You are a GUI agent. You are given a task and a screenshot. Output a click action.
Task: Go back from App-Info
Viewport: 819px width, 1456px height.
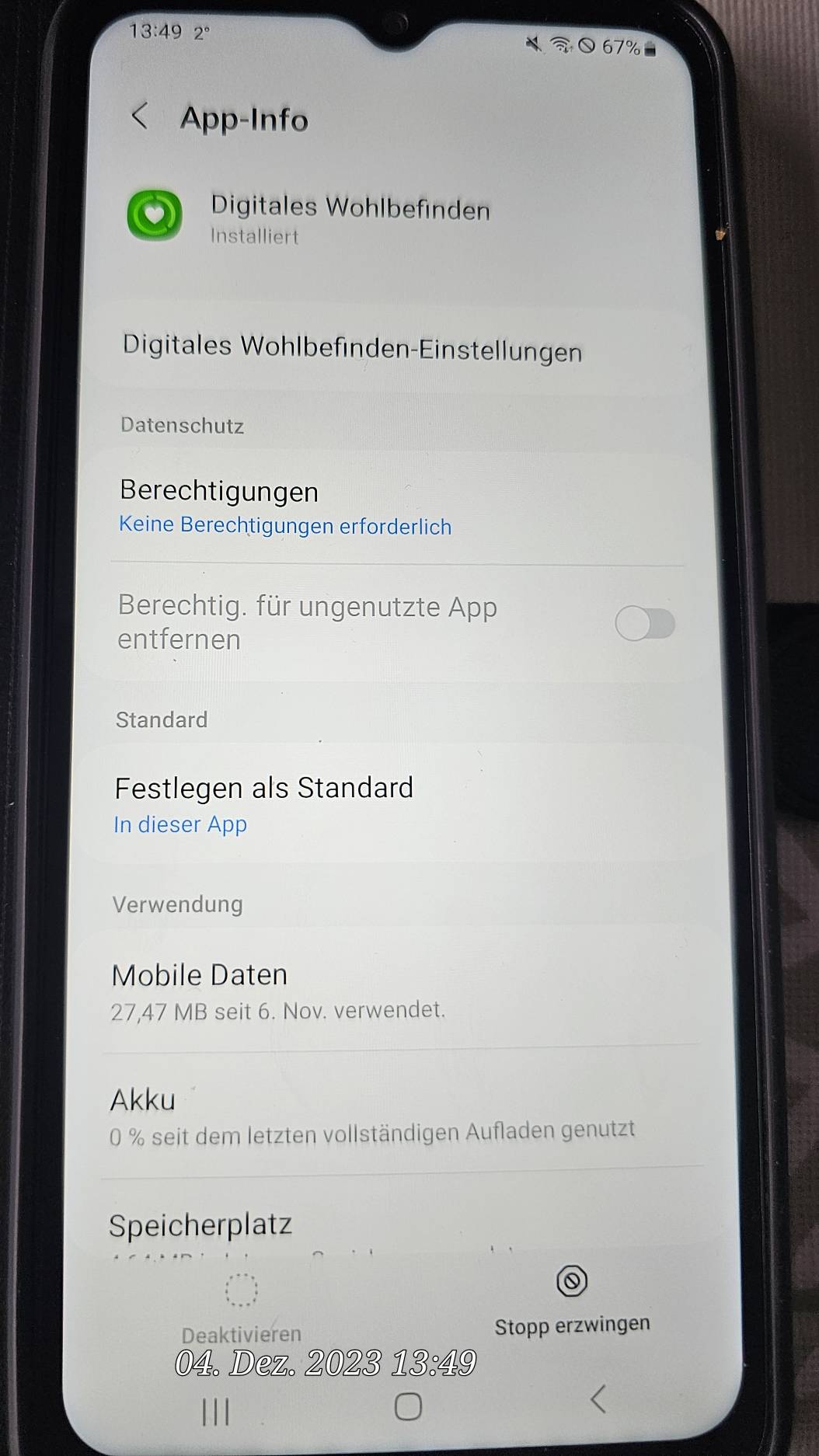coord(140,117)
